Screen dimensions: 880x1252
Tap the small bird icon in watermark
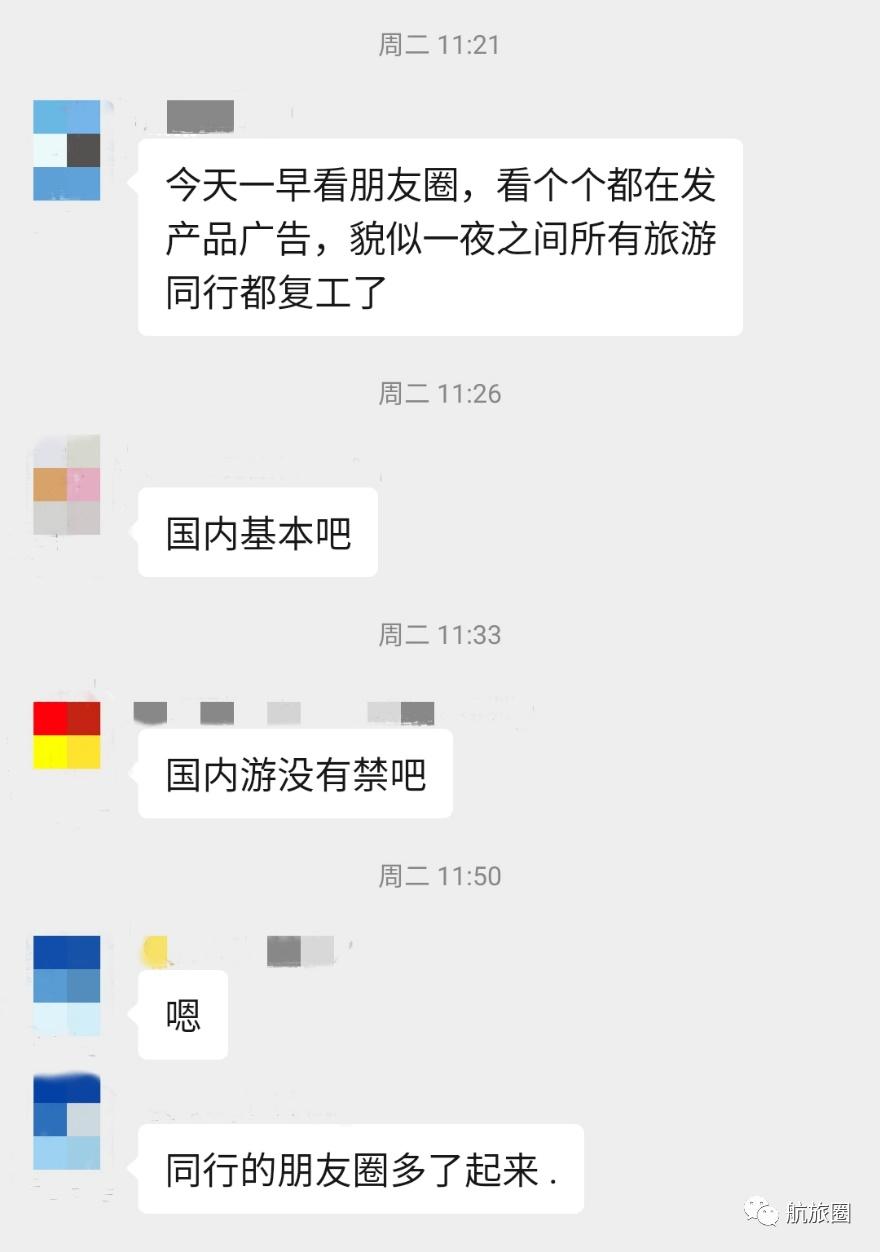(760, 1213)
